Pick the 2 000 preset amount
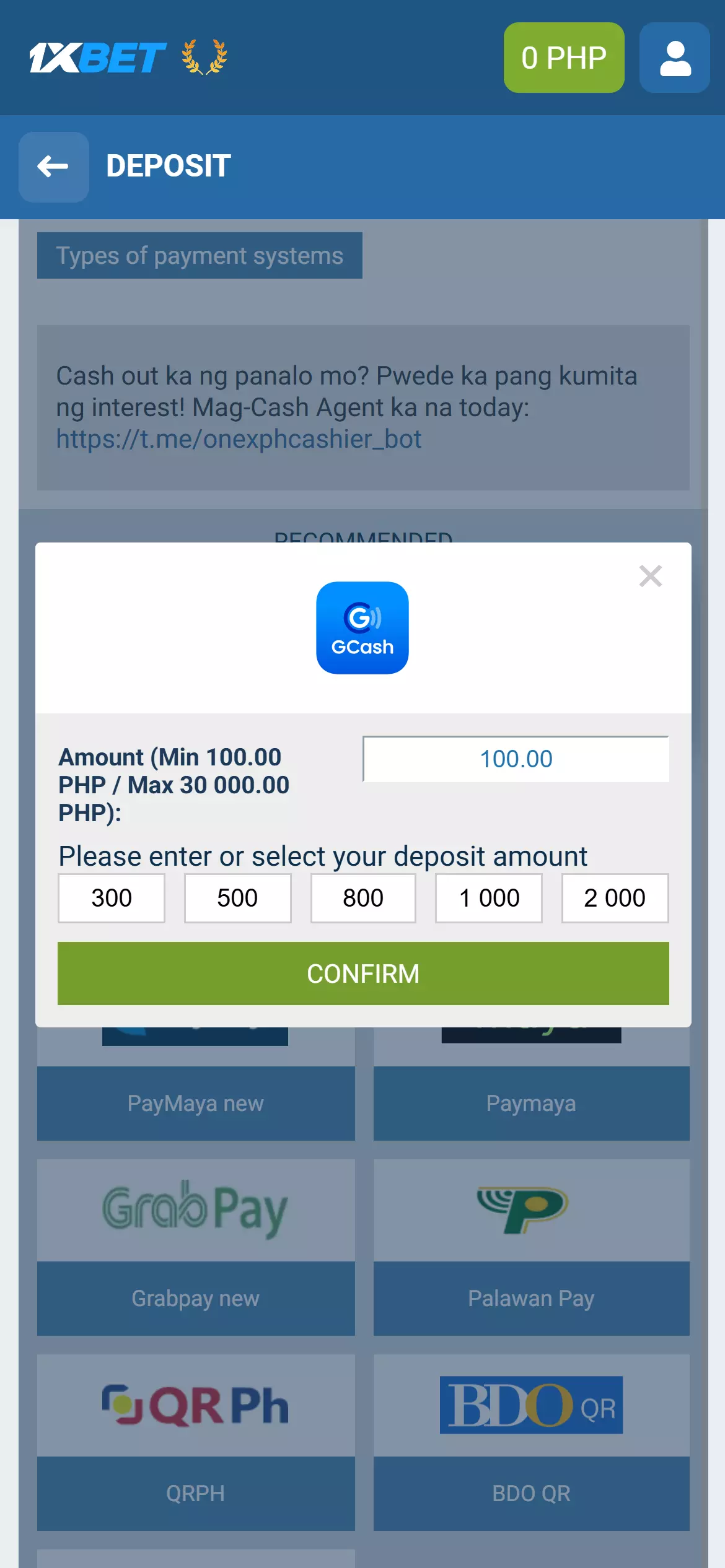The image size is (725, 1568). tap(615, 898)
